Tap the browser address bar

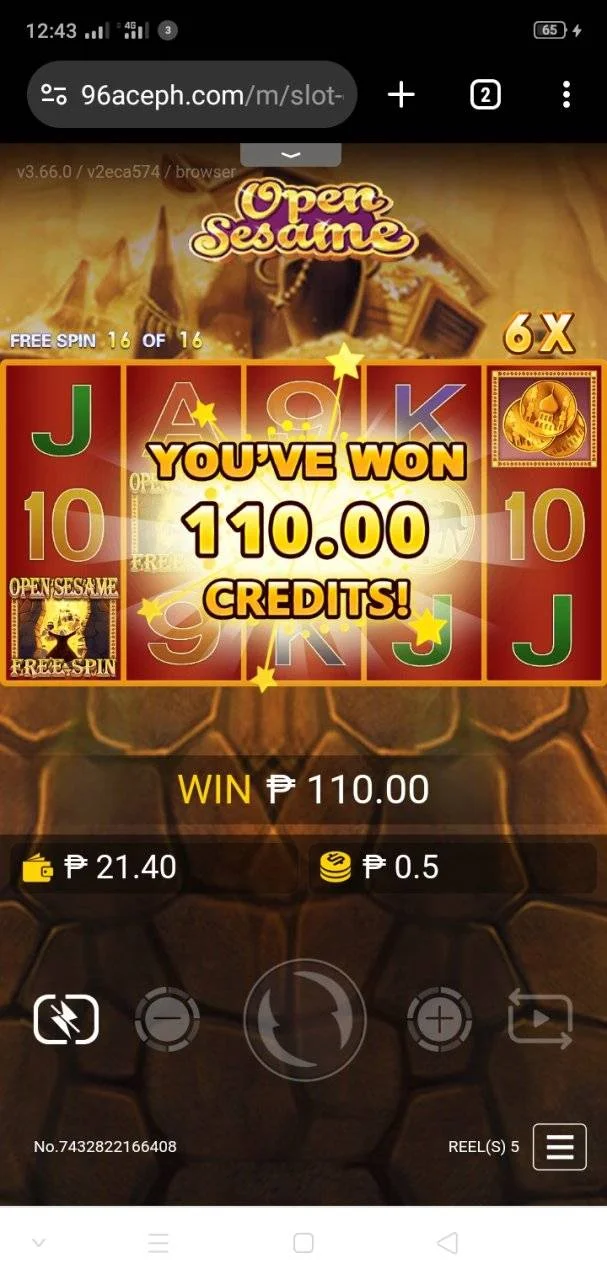[192, 95]
